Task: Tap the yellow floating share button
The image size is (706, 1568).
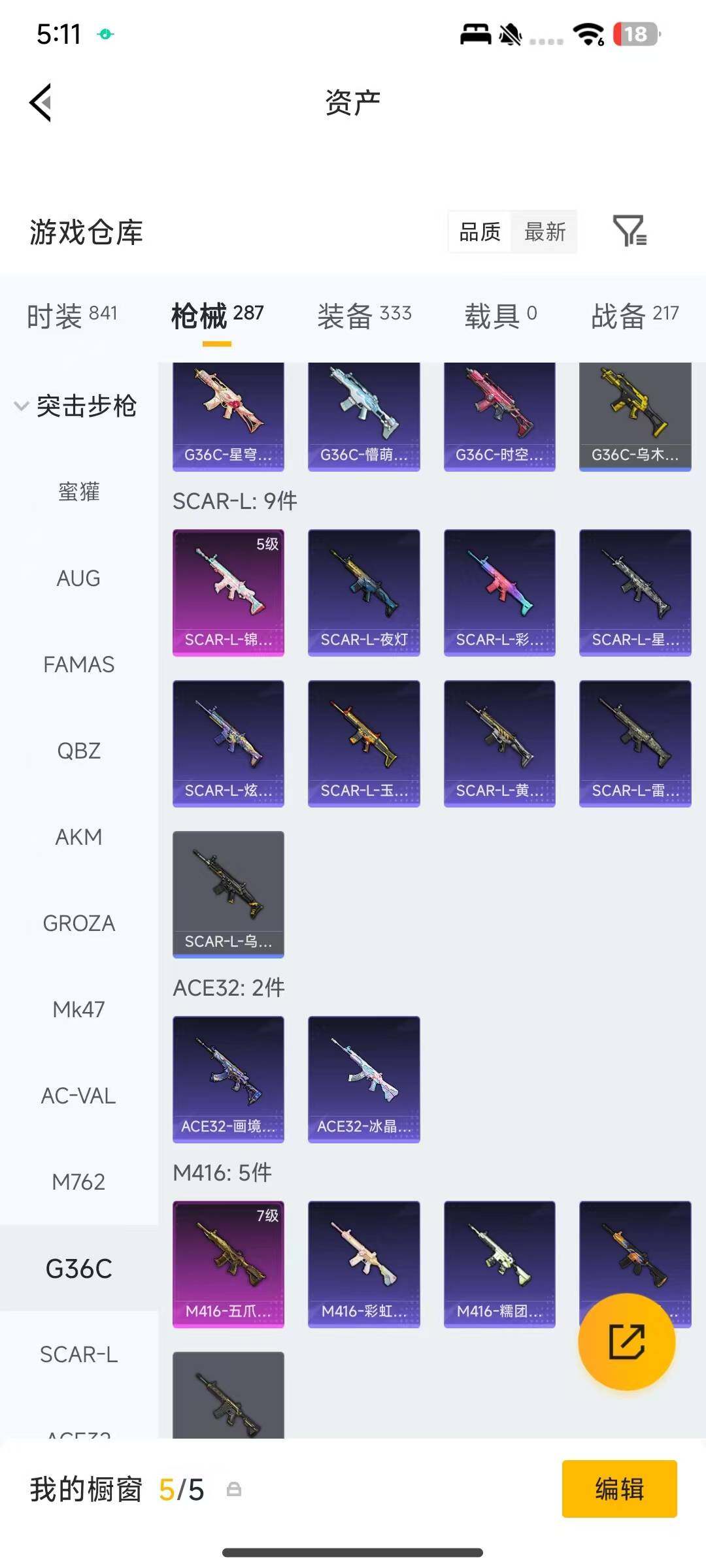Action: (x=626, y=1341)
